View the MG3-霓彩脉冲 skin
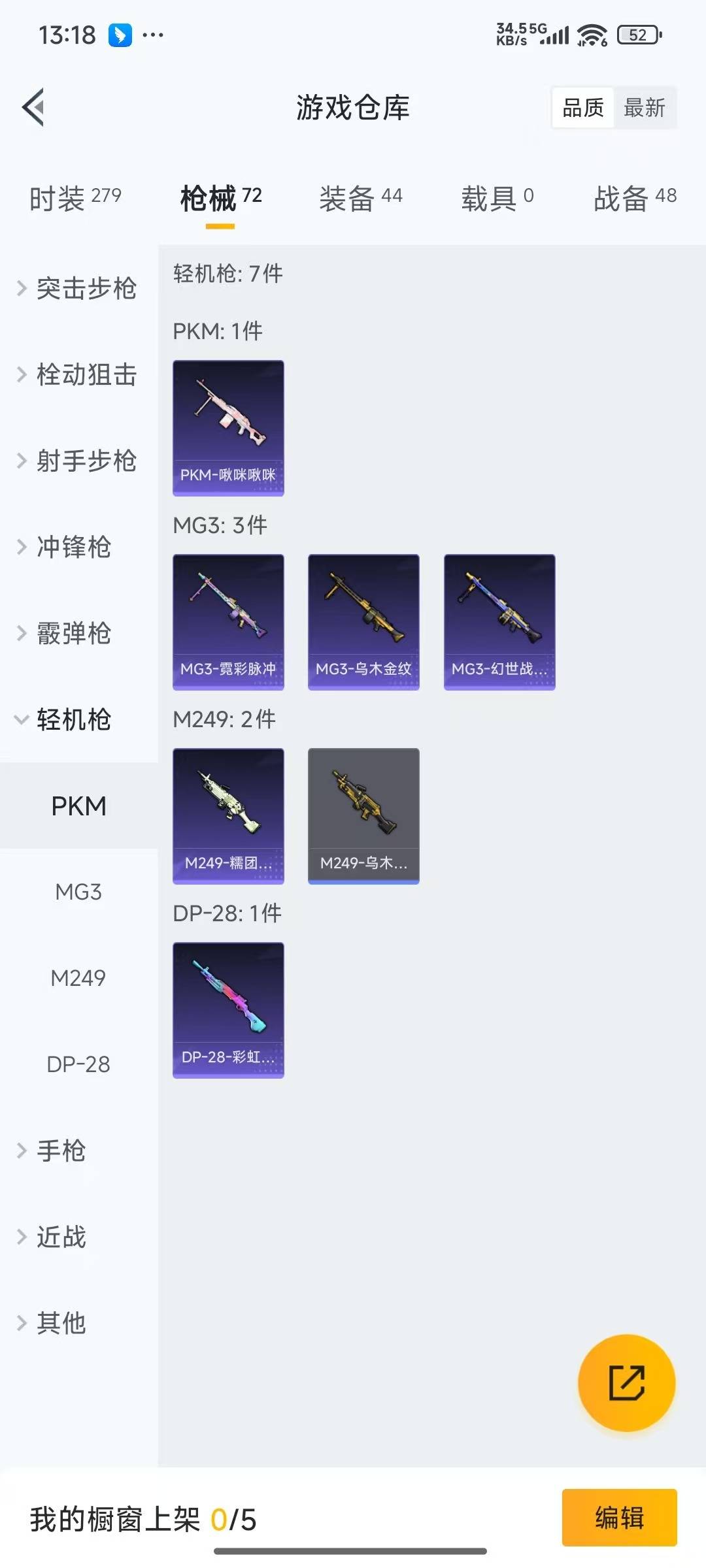Screen dimensions: 706x1568 (x=228, y=622)
